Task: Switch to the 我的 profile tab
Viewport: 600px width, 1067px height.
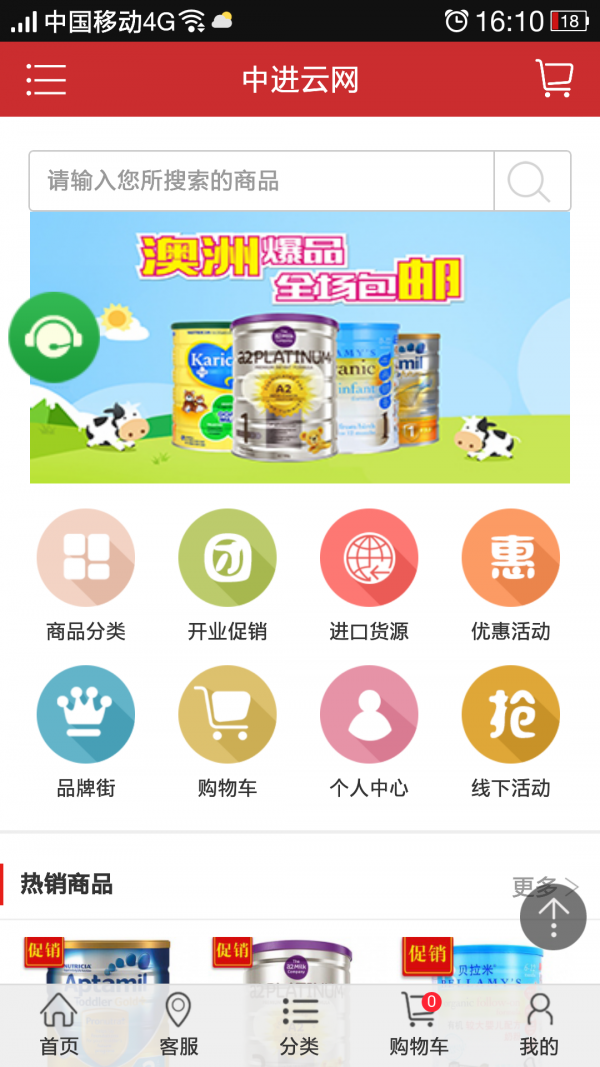Action: pyautogui.click(x=539, y=1025)
